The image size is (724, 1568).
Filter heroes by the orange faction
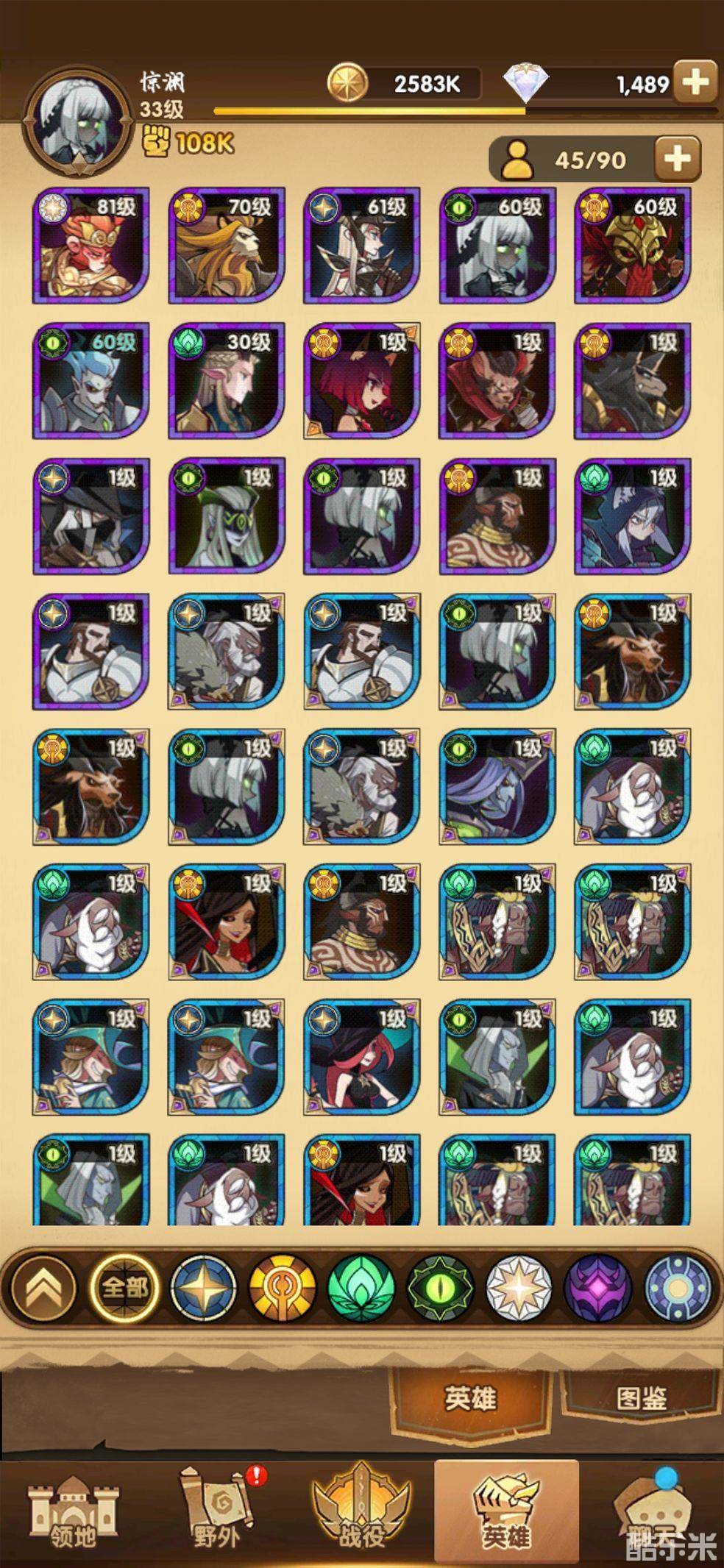click(x=283, y=1288)
